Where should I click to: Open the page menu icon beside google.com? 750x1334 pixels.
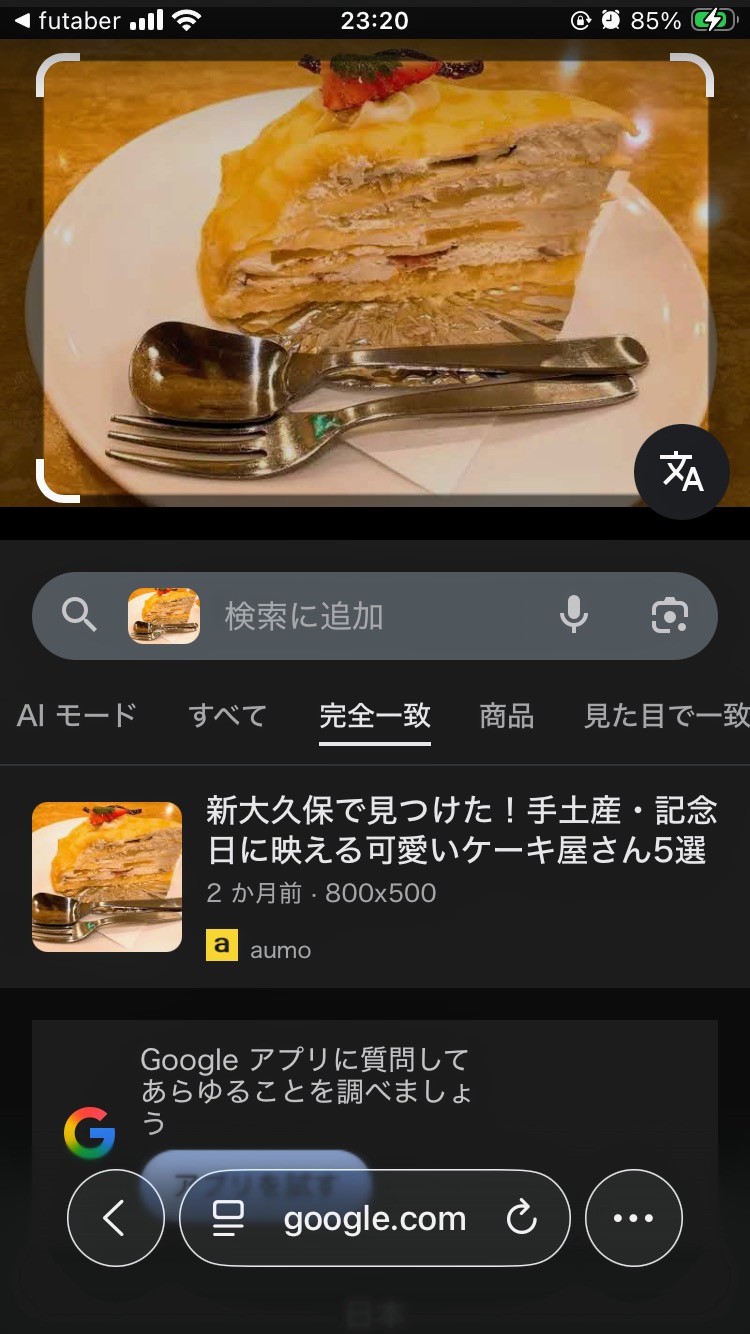[229, 1218]
